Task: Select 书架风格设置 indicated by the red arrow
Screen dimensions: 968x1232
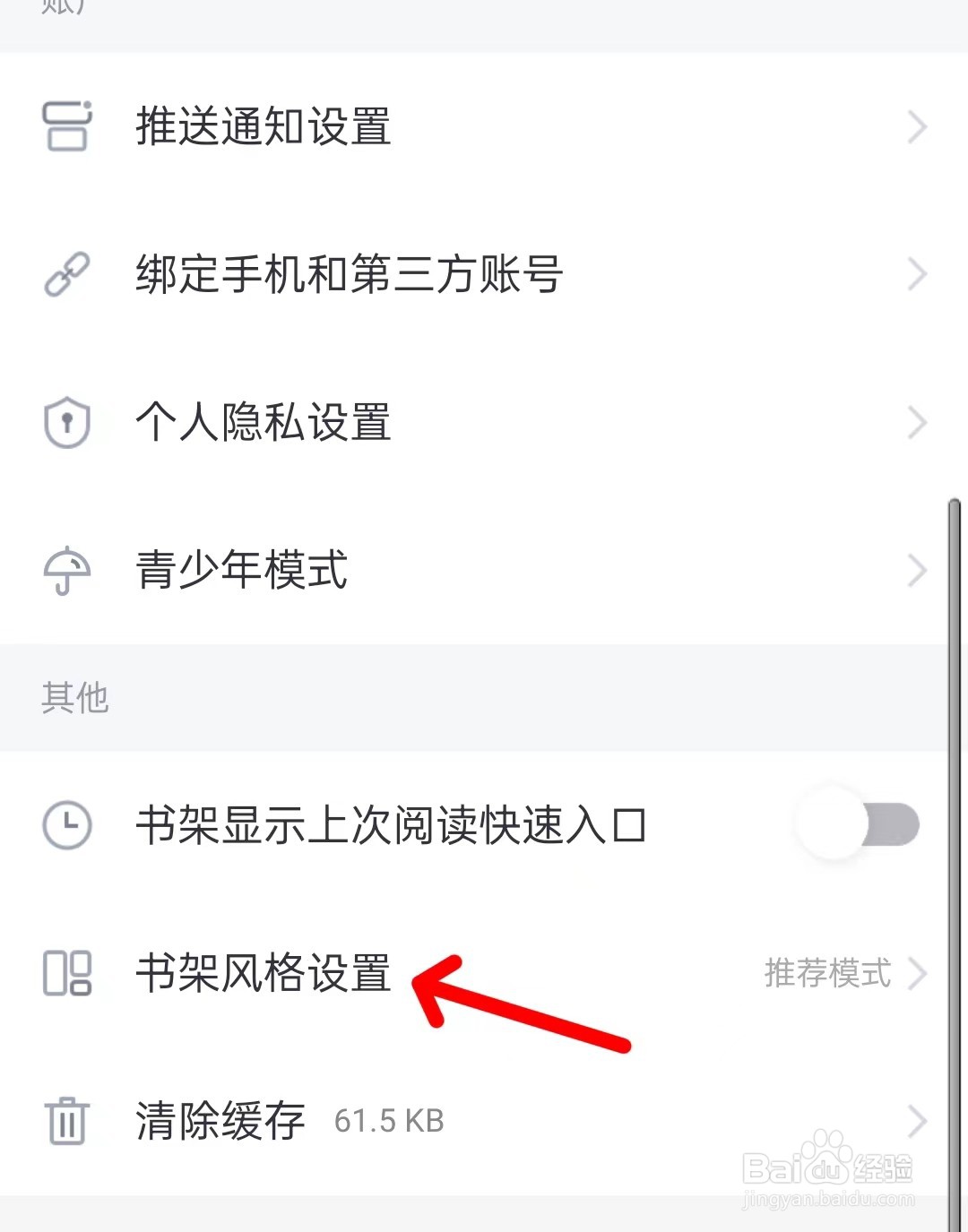Action: (263, 976)
